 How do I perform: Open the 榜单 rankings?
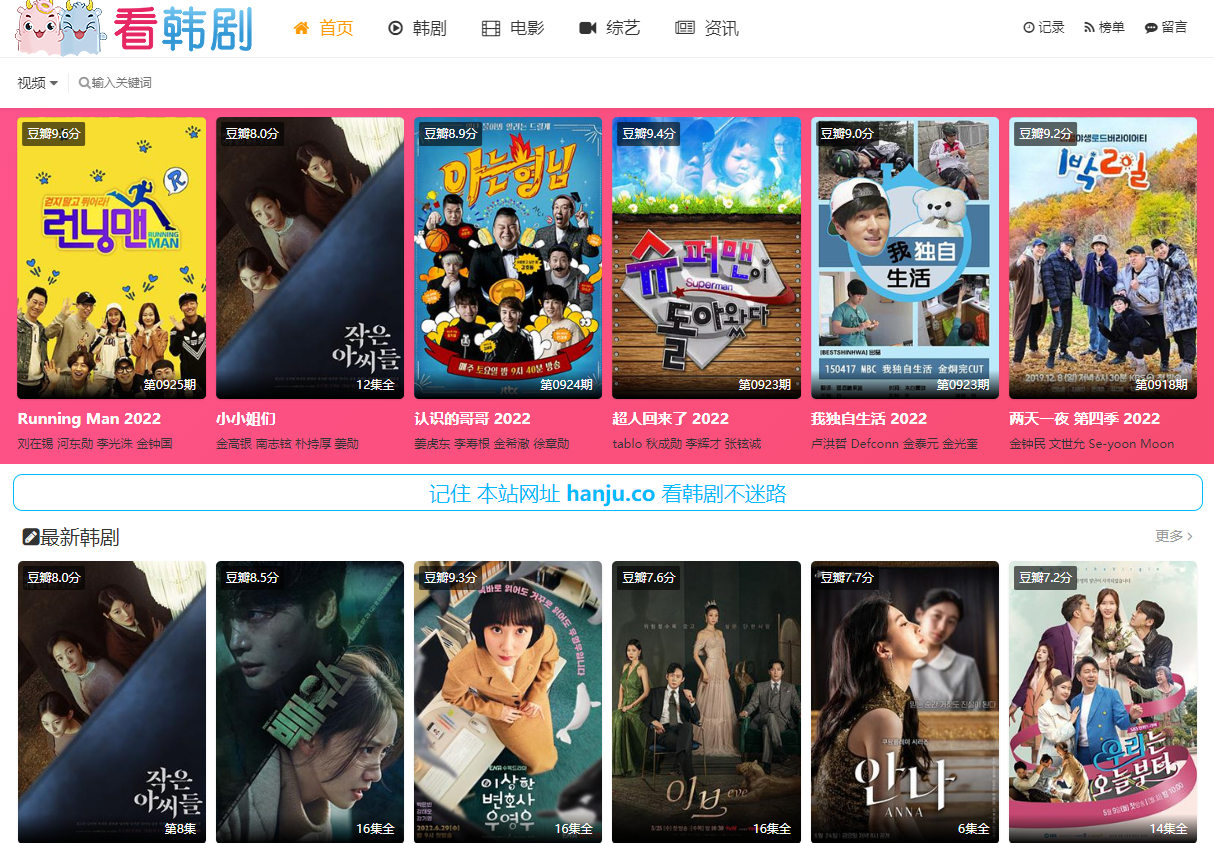(x=1104, y=28)
